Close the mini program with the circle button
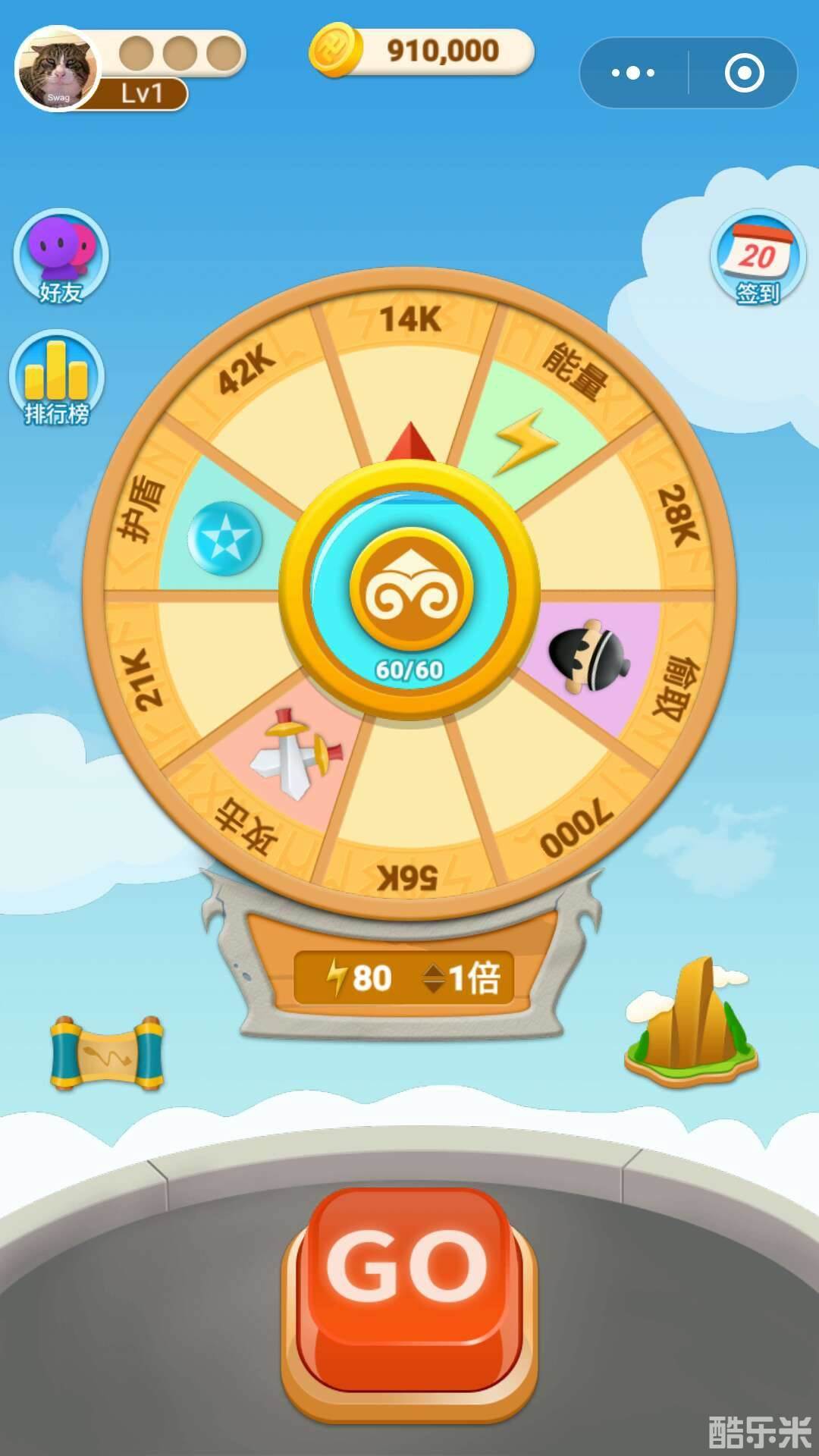 [744, 73]
